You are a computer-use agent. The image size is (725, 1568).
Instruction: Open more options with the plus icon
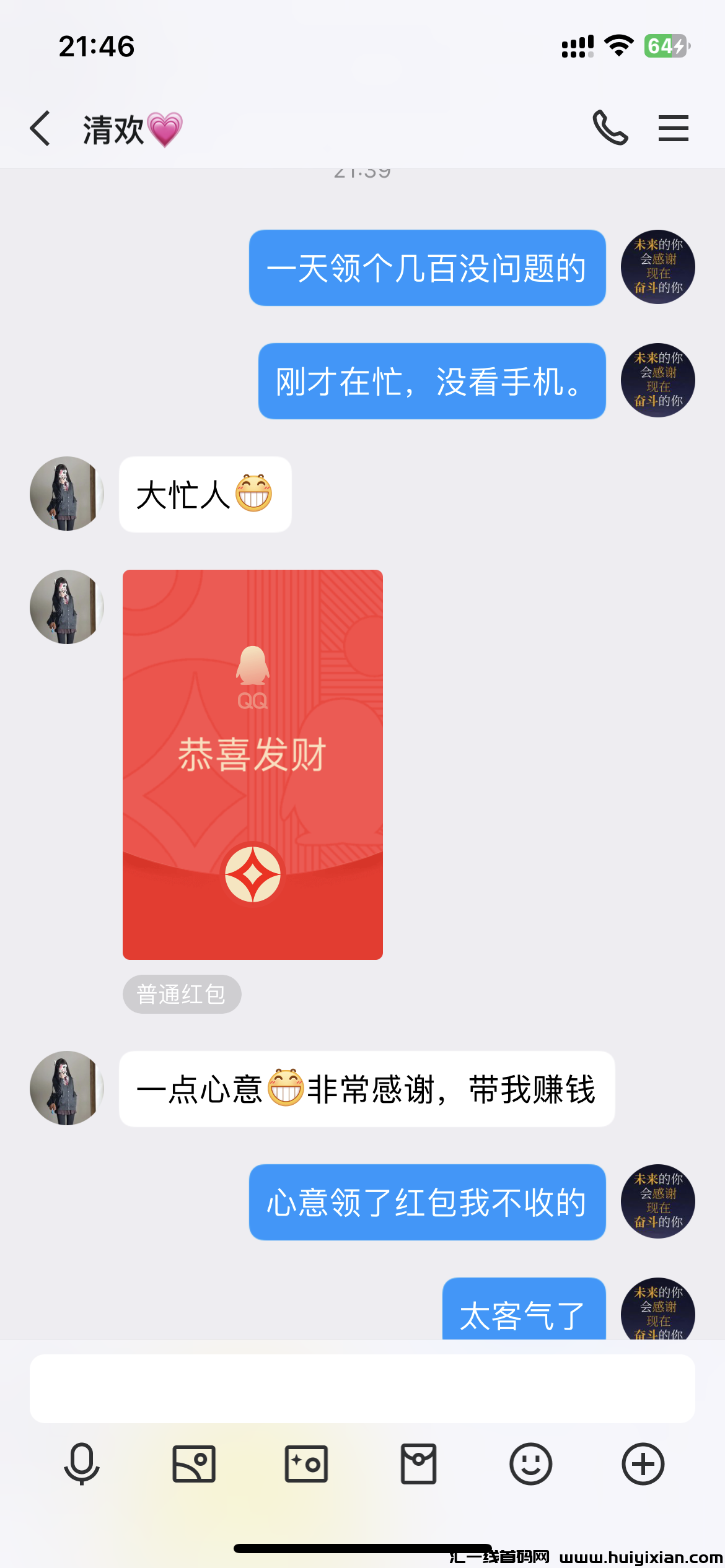click(643, 1464)
